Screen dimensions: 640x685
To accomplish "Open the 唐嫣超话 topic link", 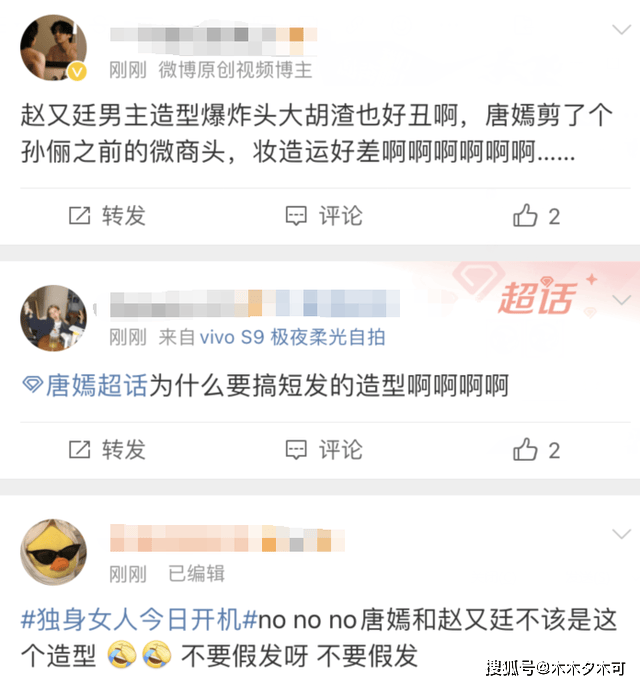I will [86, 386].
